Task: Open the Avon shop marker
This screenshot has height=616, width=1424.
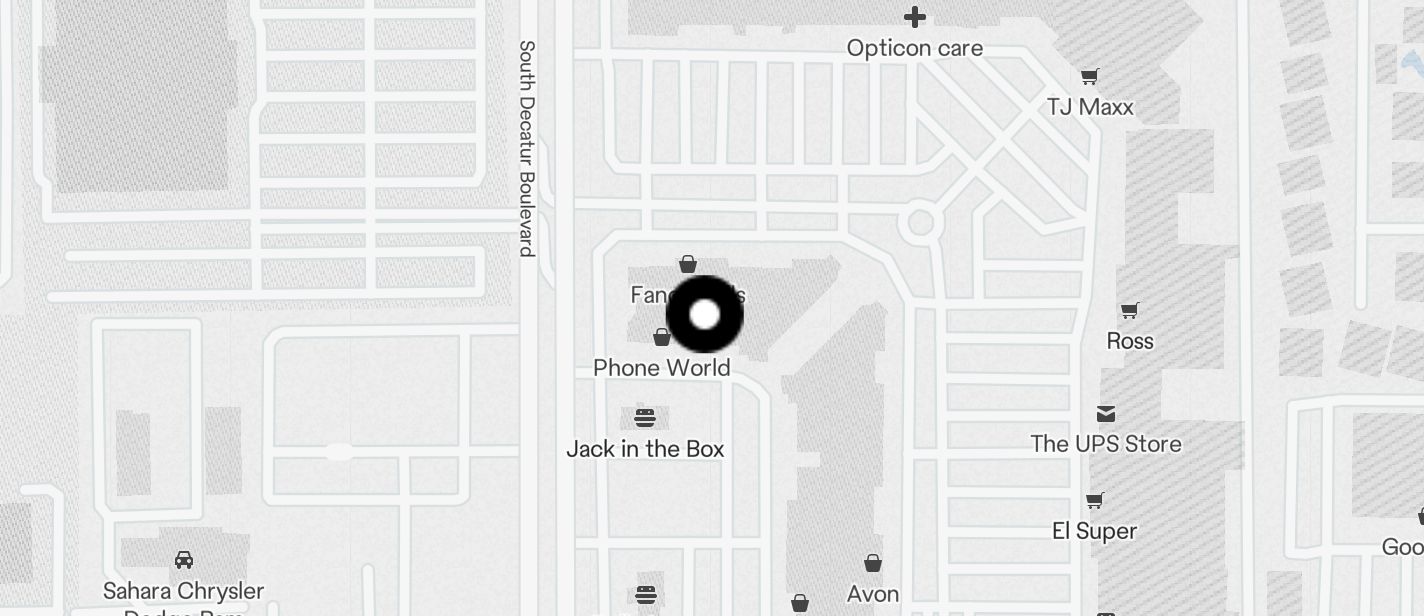Action: coord(873,564)
